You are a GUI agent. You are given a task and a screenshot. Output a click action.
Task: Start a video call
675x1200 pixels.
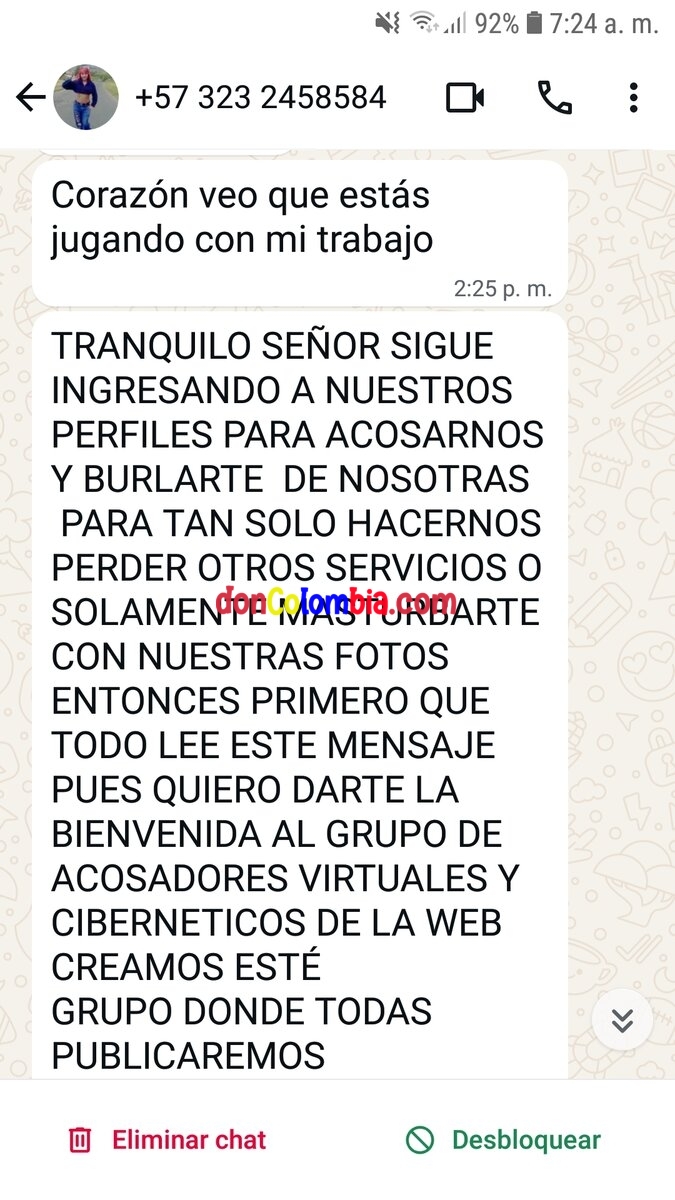click(465, 97)
